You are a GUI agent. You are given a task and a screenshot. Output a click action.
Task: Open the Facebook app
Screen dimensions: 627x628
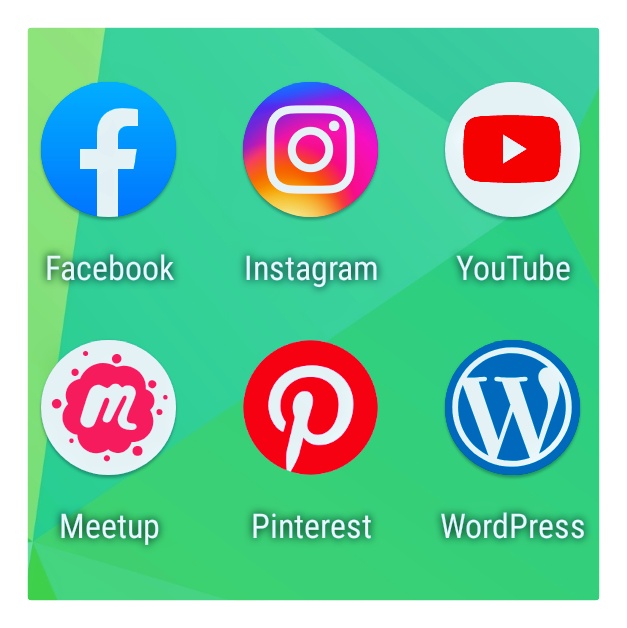(109, 150)
